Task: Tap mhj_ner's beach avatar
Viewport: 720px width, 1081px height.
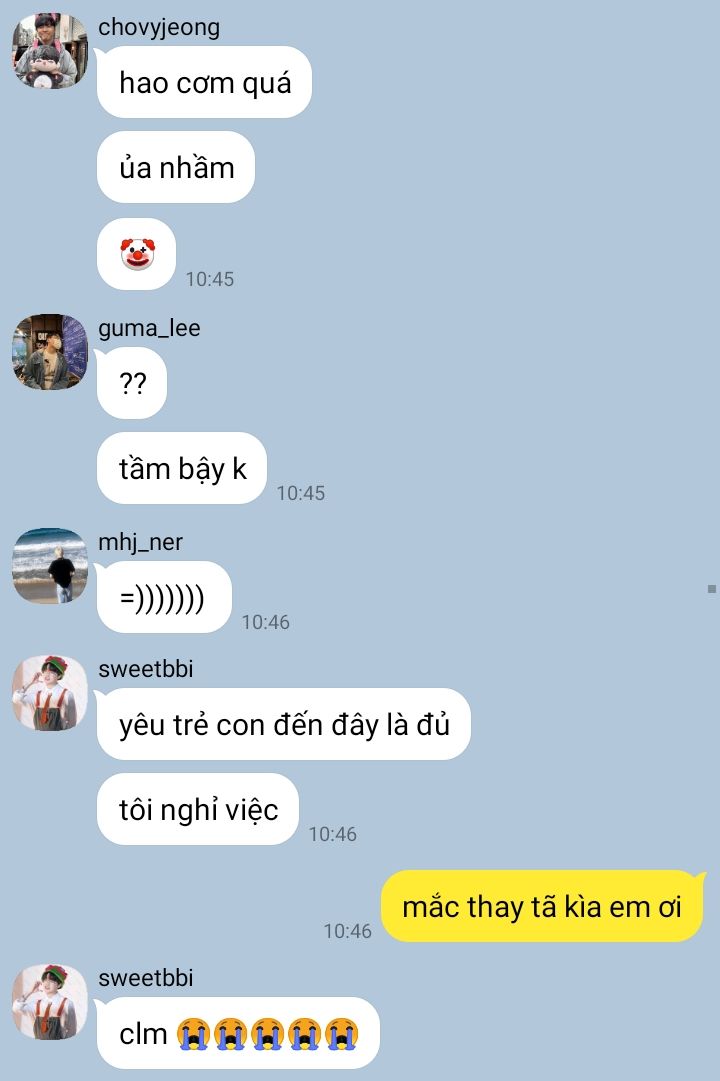Action: click(x=50, y=566)
